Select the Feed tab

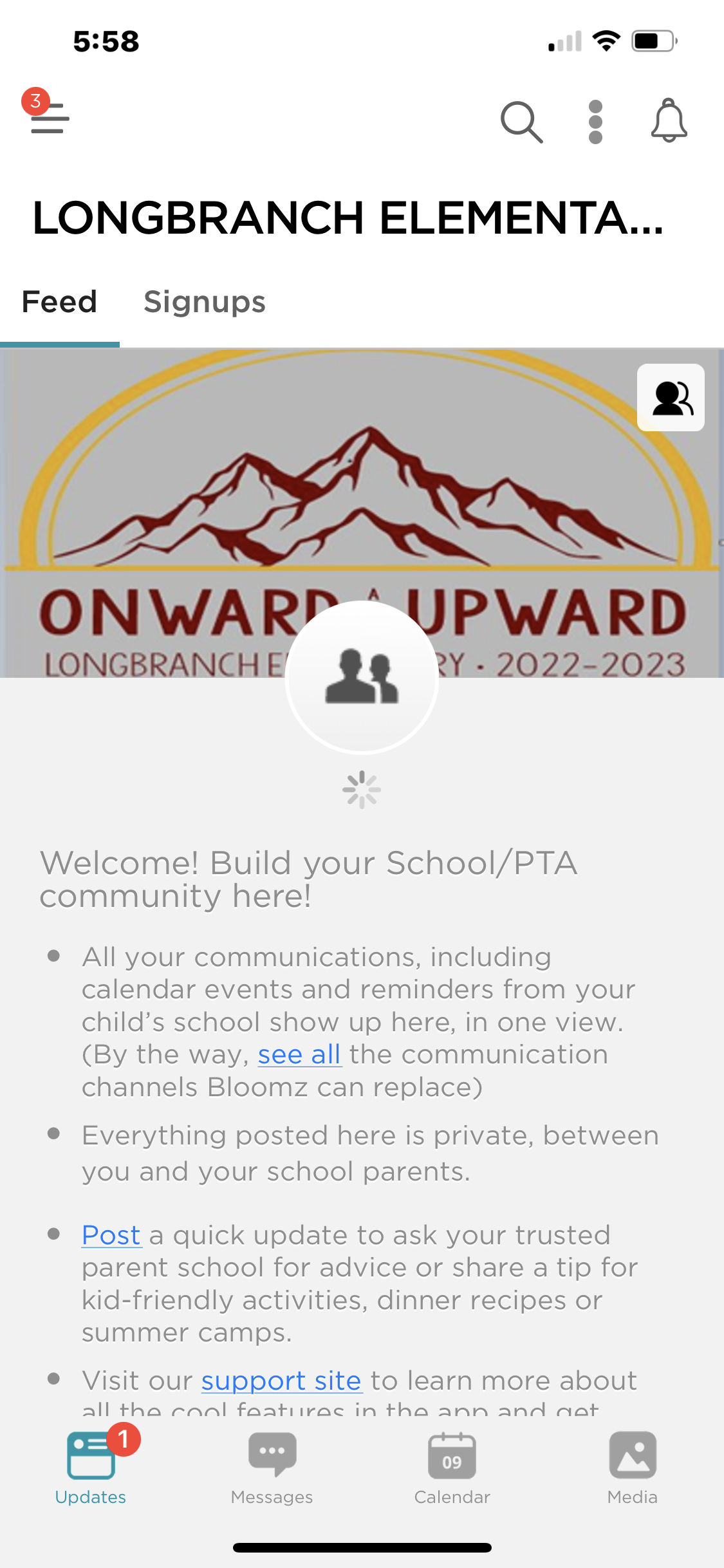point(59,302)
